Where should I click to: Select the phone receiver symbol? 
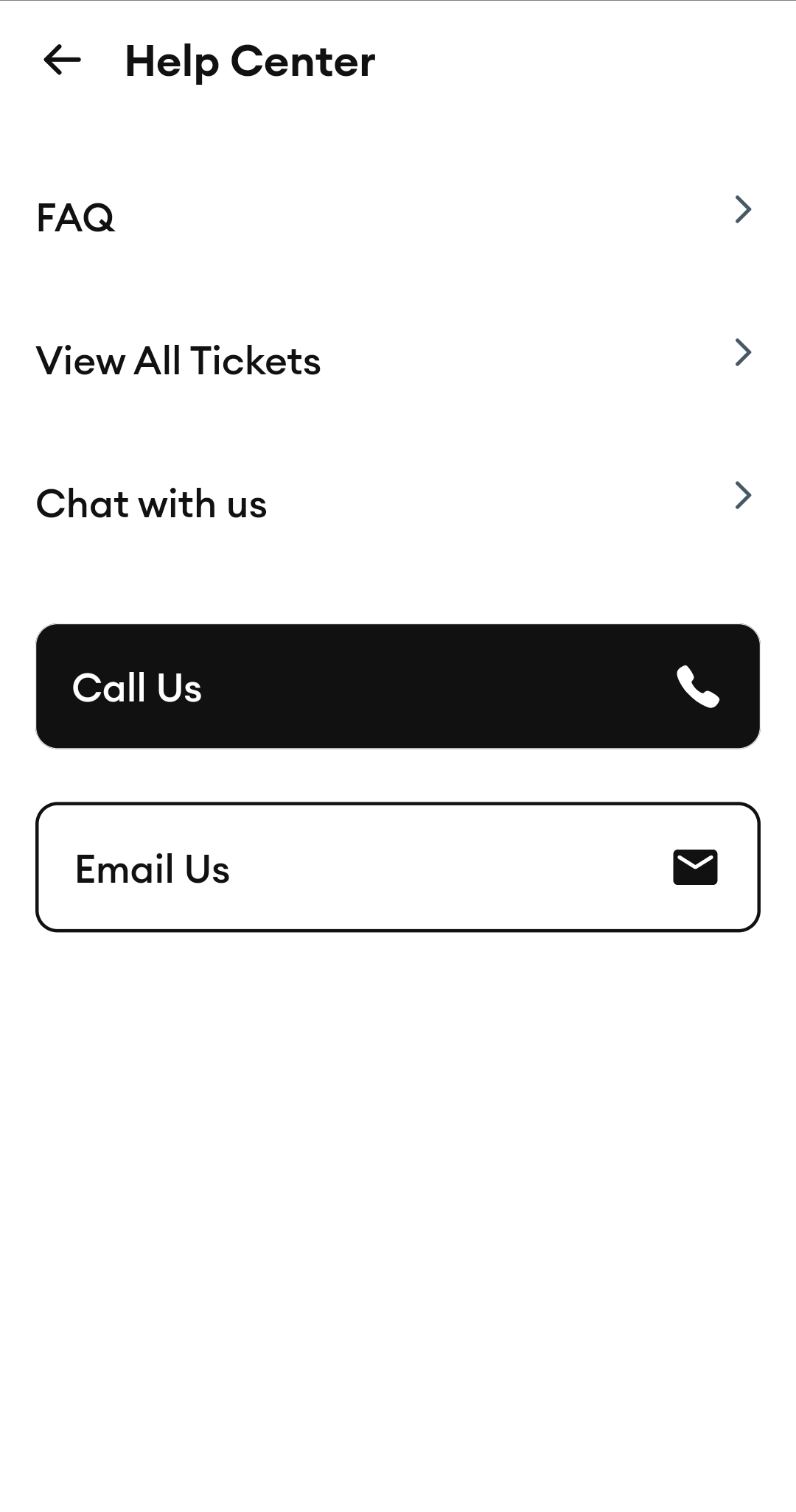pos(697,687)
